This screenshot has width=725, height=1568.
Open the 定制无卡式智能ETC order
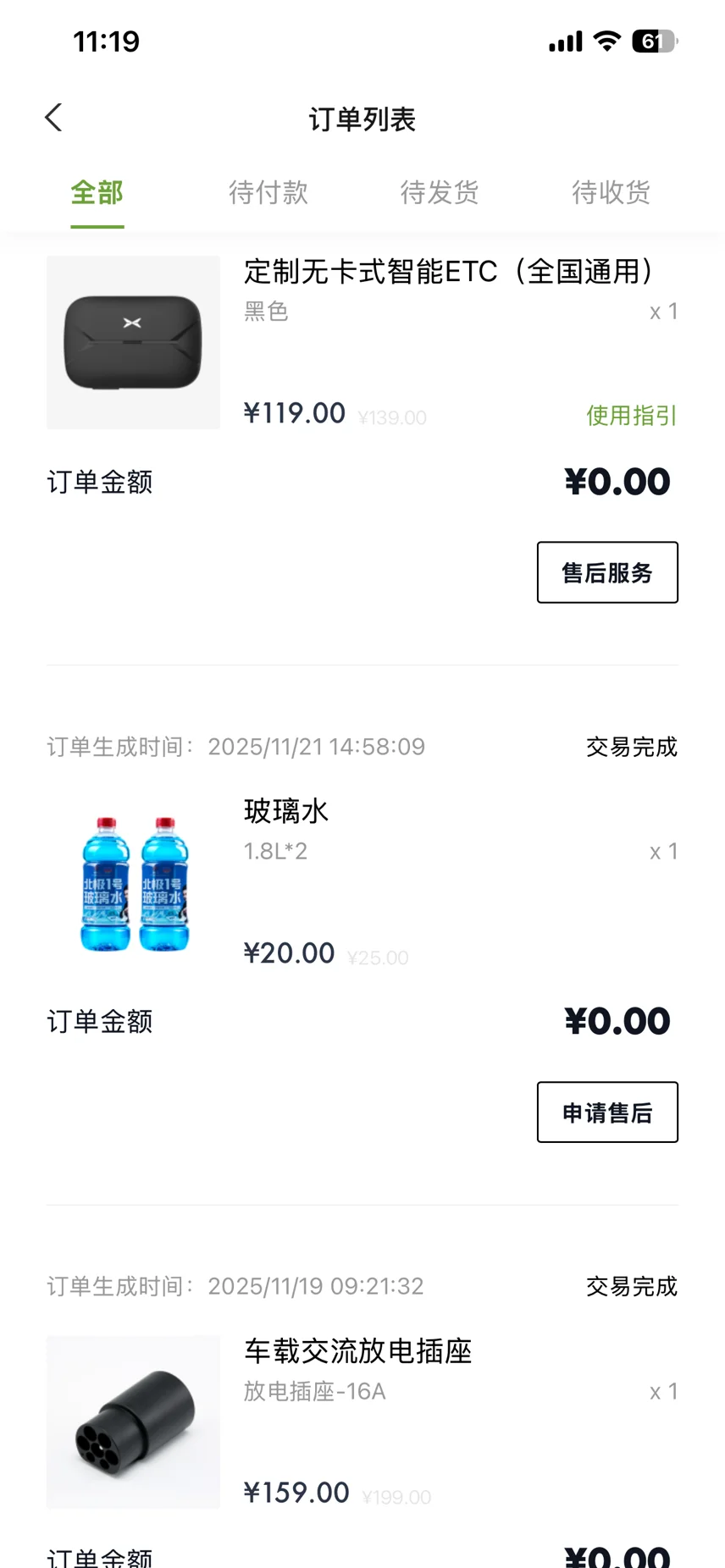pos(447,272)
